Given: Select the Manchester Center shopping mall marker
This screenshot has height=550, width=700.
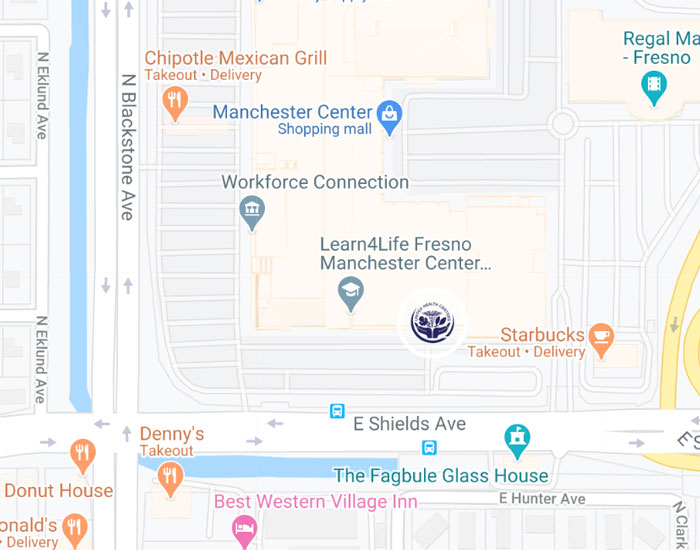Looking at the screenshot, I should pos(391,117).
